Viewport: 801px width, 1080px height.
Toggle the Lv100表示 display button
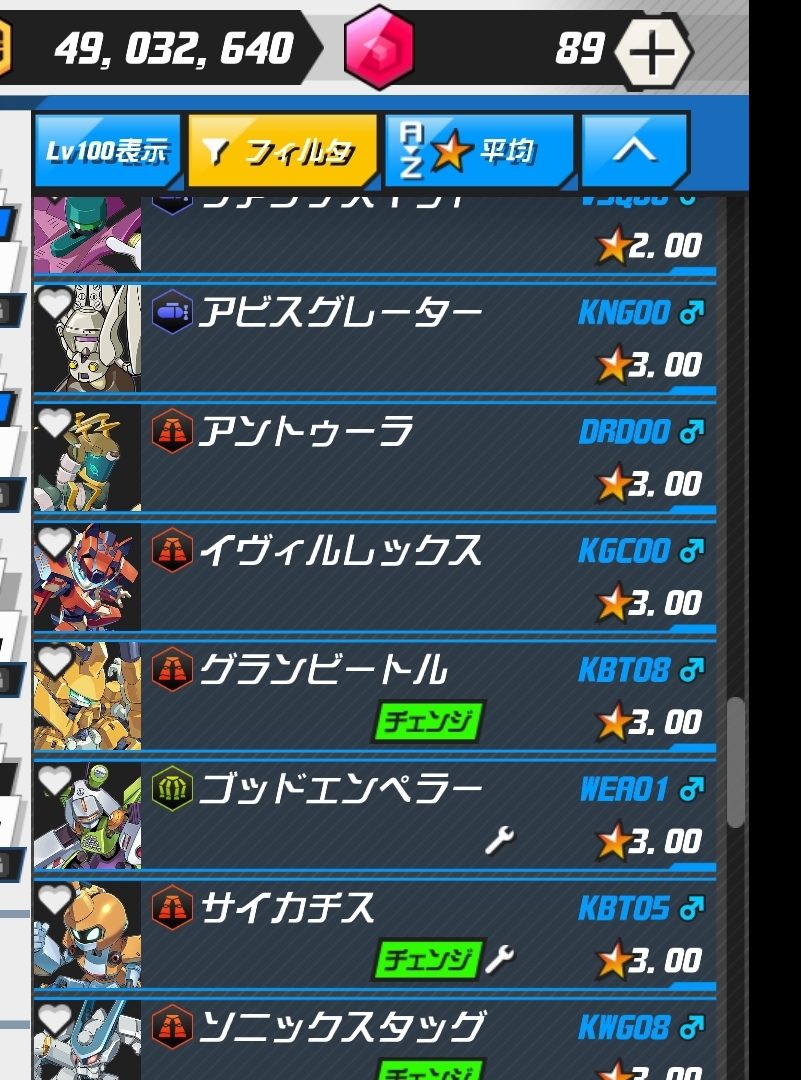(x=107, y=151)
